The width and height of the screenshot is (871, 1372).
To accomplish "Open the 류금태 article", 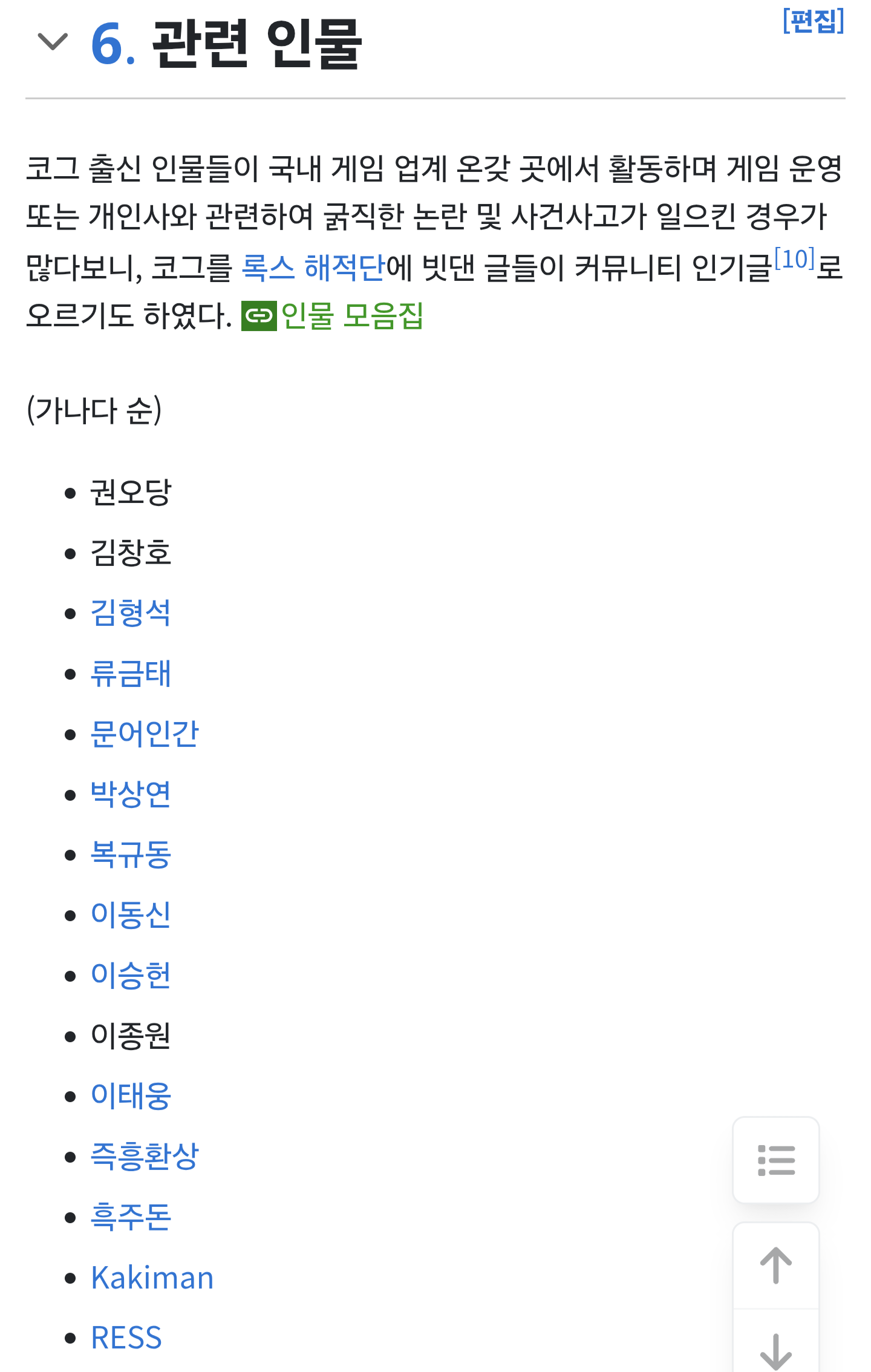I will coord(131,673).
